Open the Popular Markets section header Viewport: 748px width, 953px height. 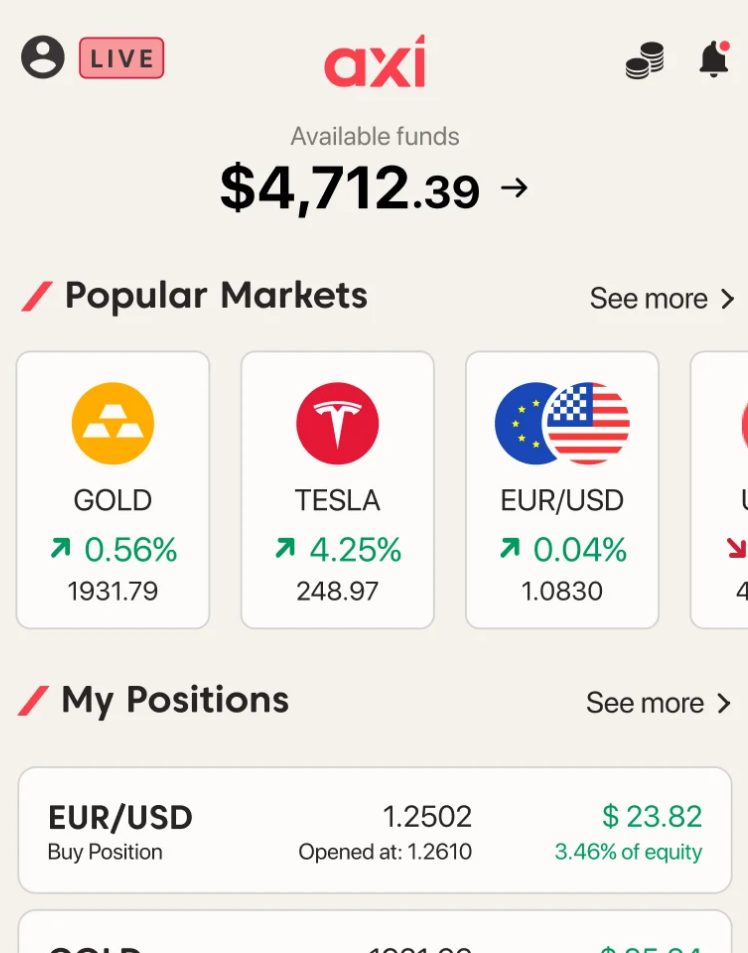point(216,295)
